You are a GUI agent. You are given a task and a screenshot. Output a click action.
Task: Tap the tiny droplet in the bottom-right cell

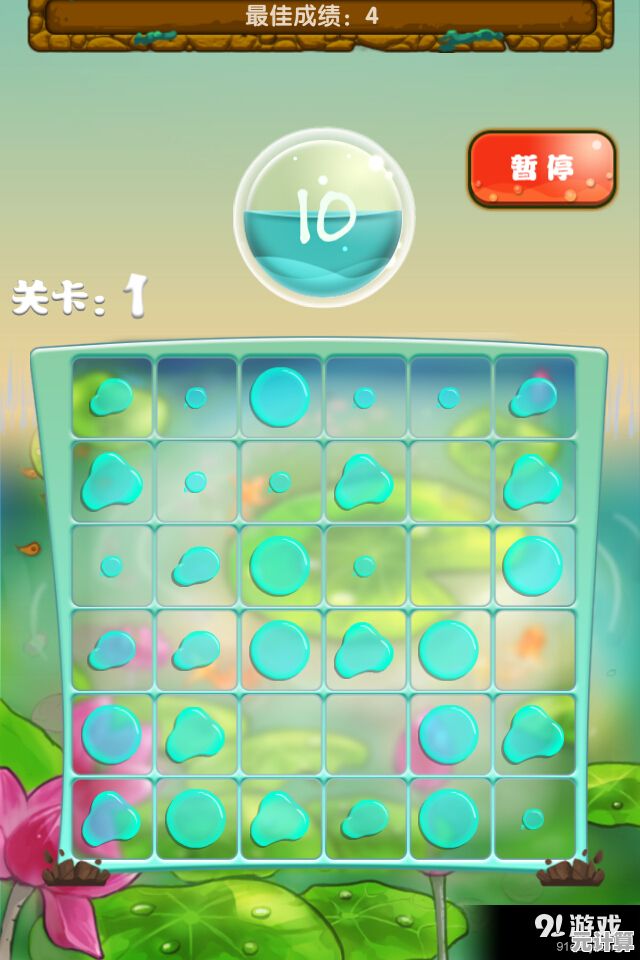coord(533,819)
